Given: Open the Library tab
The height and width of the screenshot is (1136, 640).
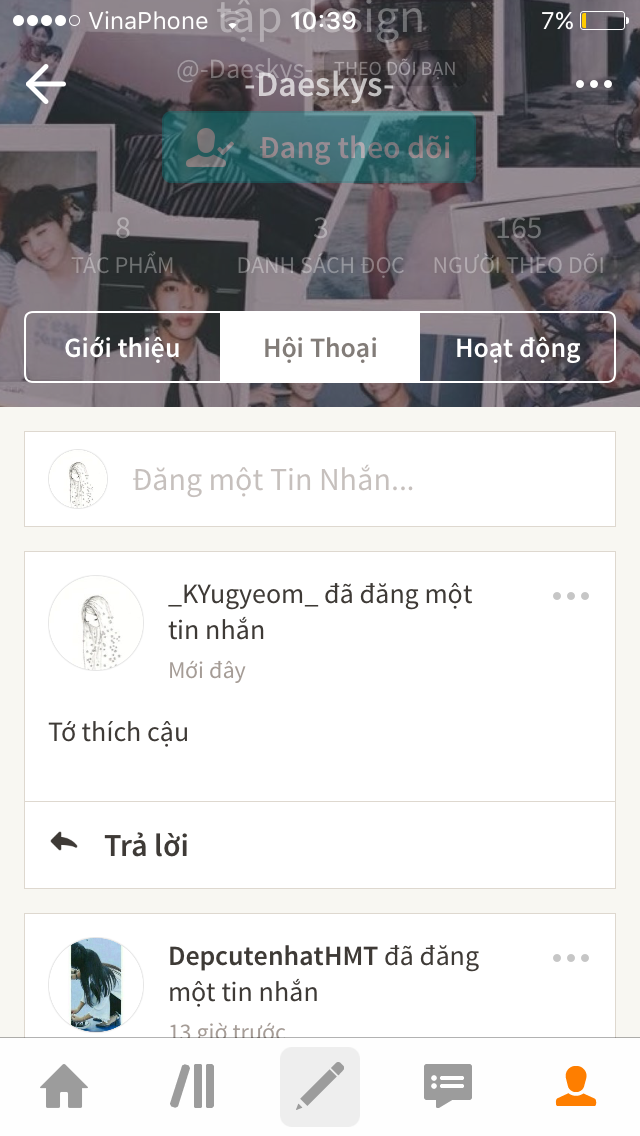Looking at the screenshot, I should pos(192,1087).
